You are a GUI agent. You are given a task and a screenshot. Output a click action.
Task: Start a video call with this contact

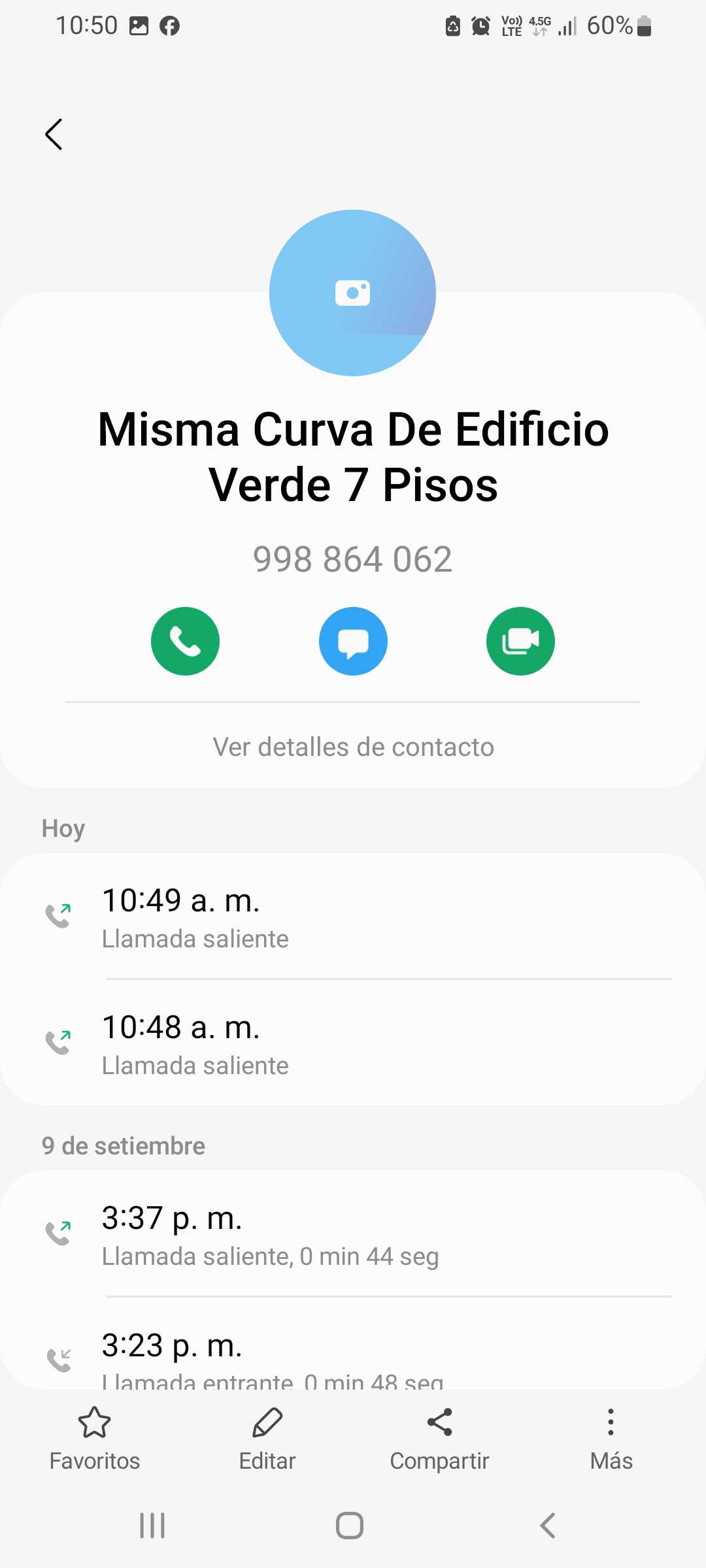tap(520, 641)
